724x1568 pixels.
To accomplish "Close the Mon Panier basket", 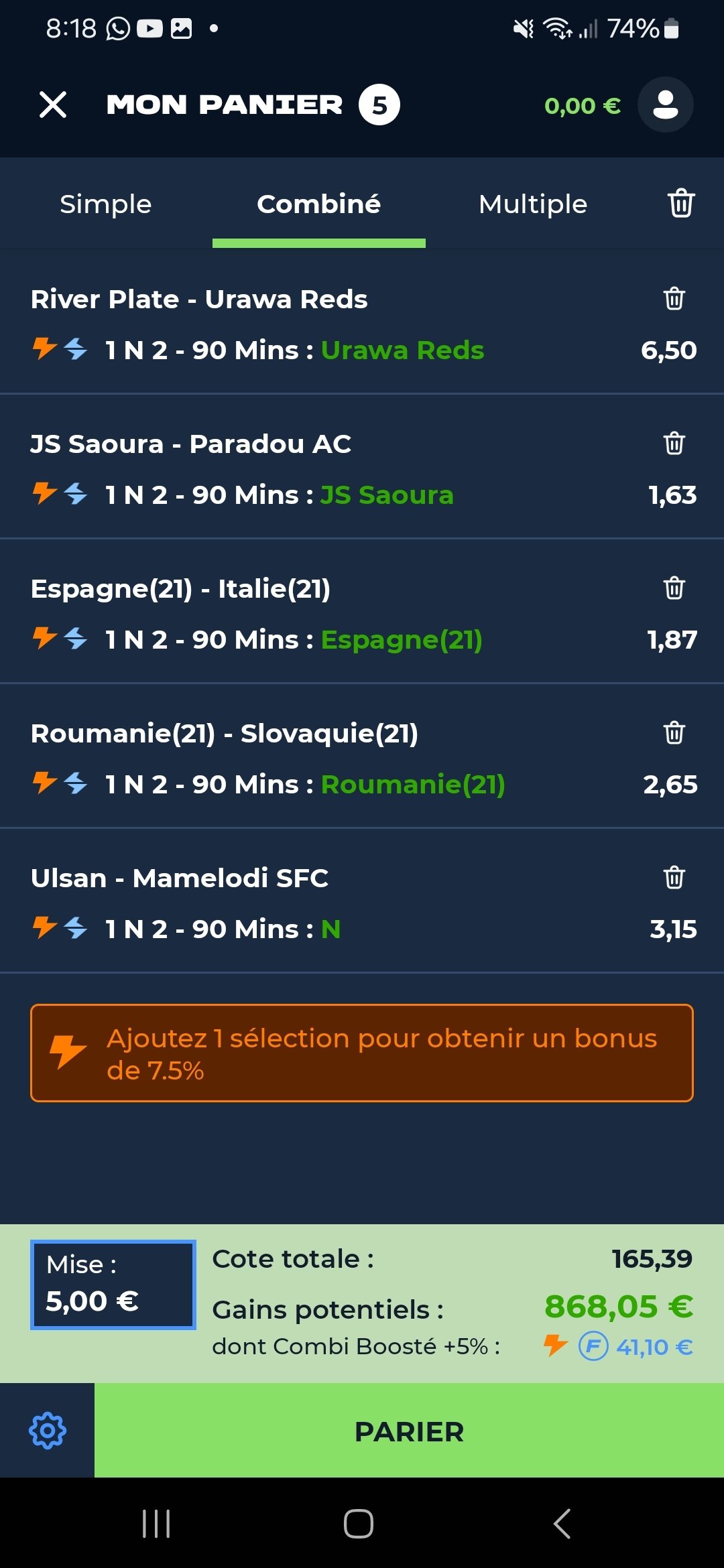I will [x=53, y=105].
